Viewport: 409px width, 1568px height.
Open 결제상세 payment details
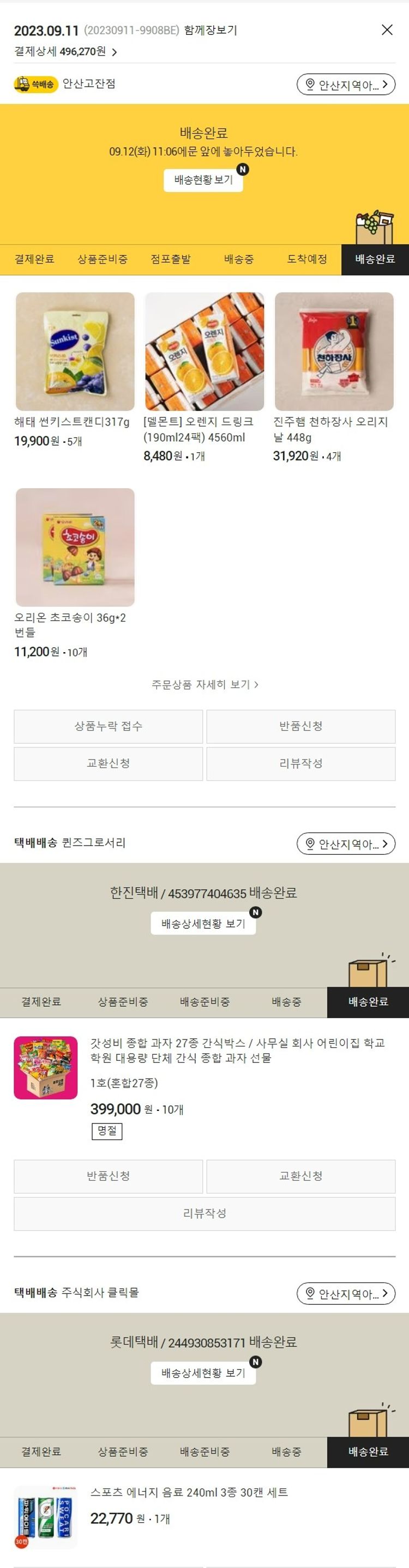pos(66,52)
